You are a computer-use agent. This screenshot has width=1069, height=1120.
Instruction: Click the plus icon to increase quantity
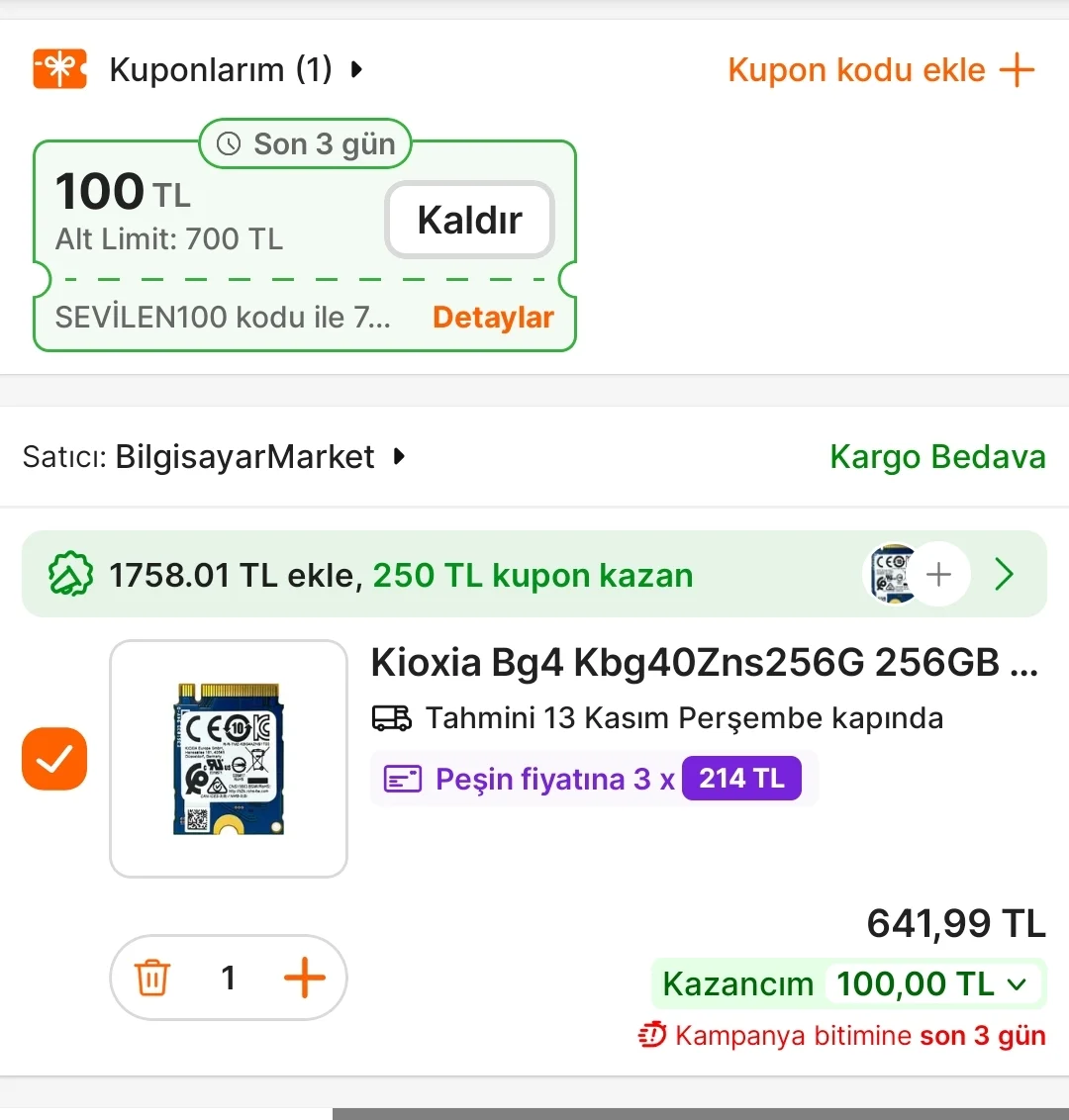305,978
